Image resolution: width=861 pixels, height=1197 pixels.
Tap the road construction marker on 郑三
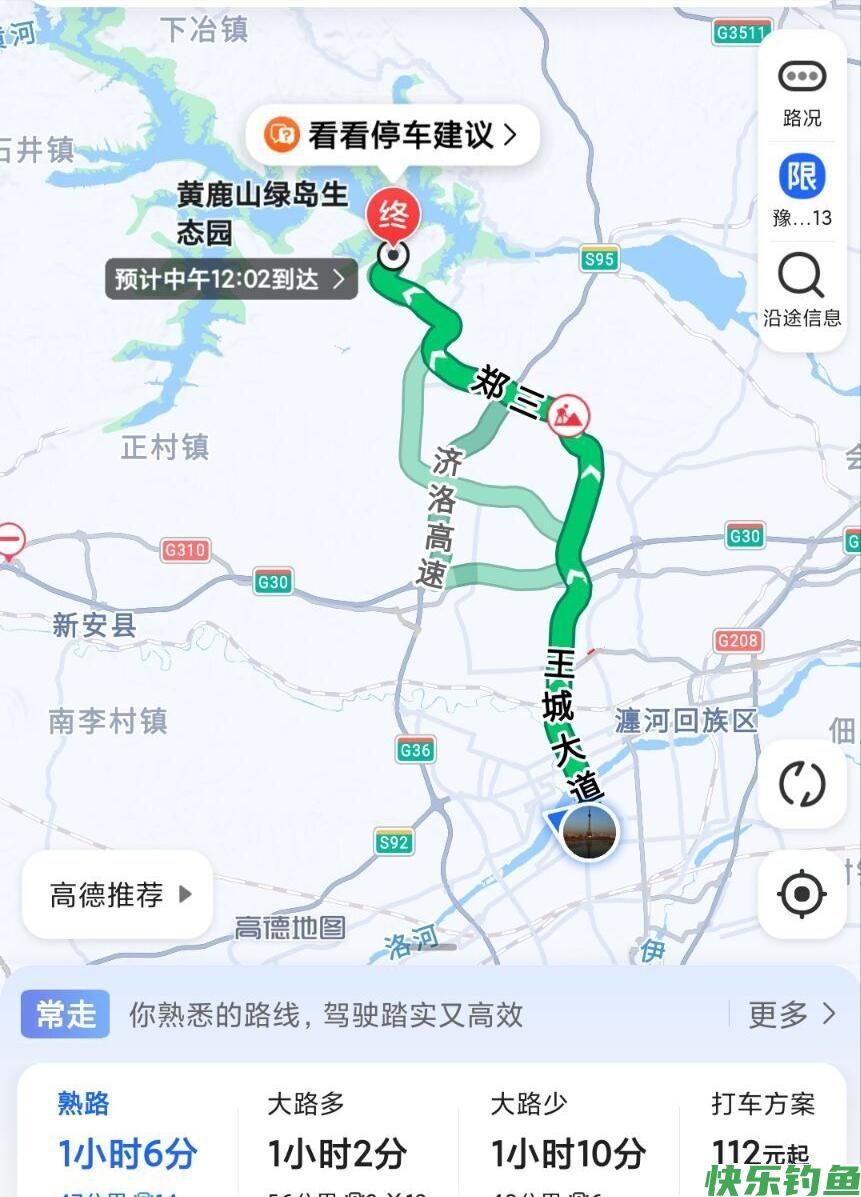point(569,411)
